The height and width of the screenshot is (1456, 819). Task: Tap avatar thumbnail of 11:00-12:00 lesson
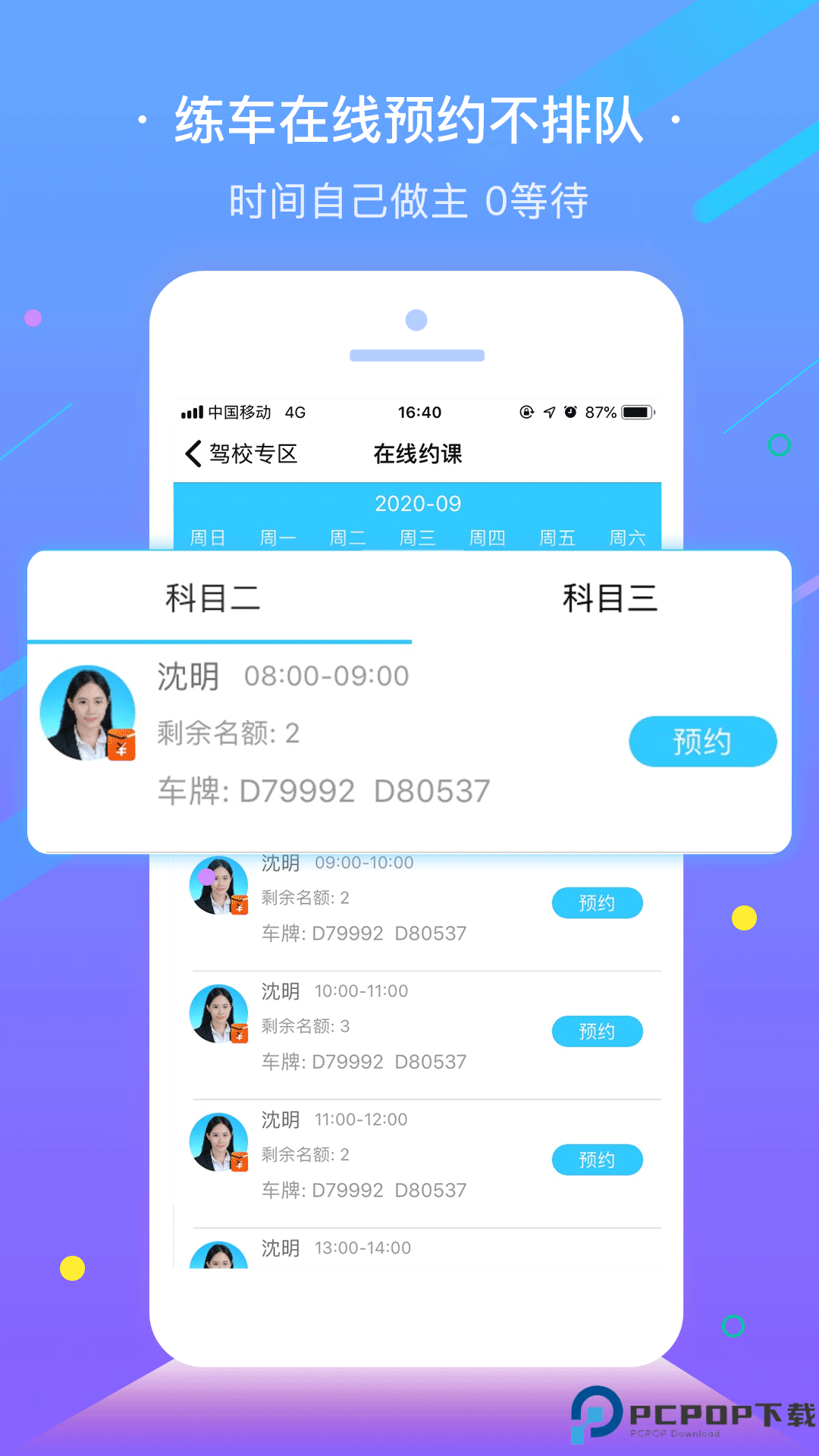(x=218, y=1143)
